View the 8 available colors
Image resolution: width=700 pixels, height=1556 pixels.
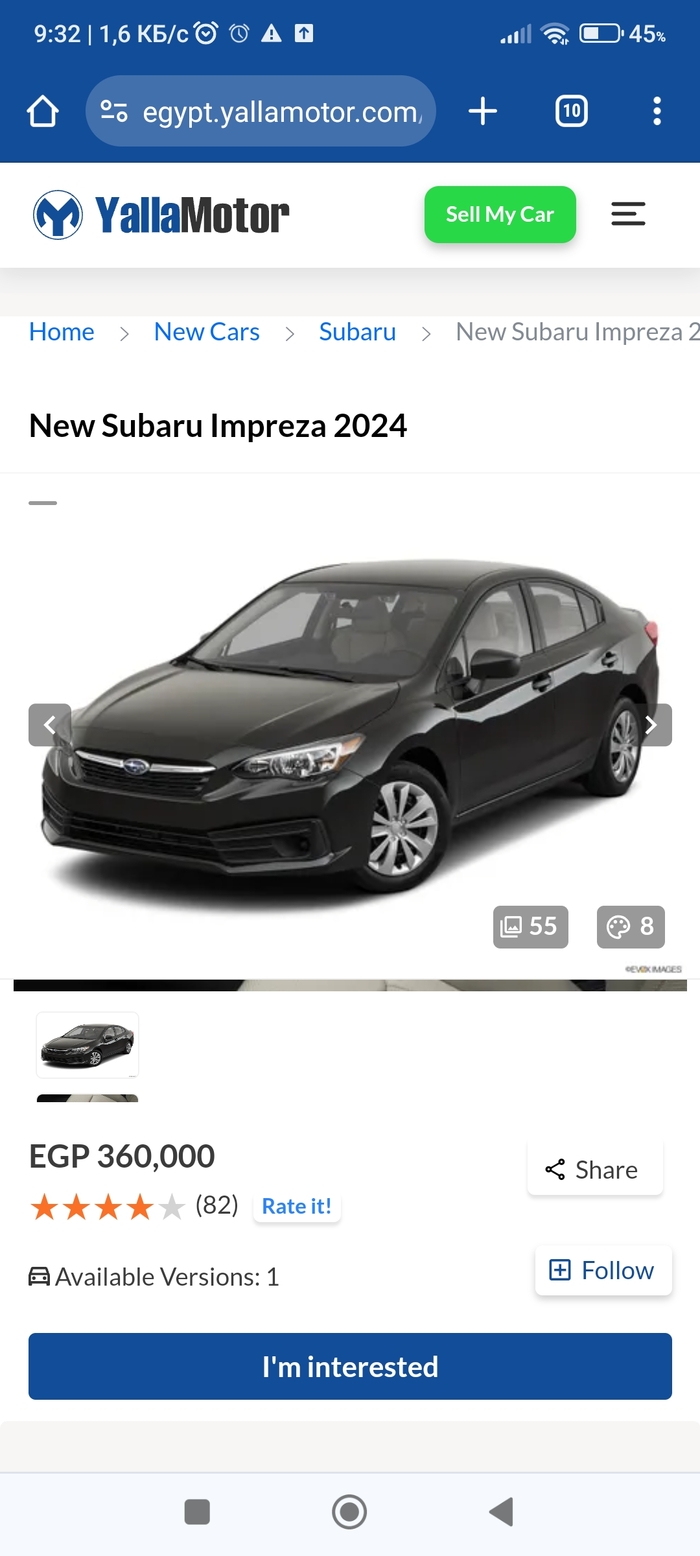coord(631,927)
